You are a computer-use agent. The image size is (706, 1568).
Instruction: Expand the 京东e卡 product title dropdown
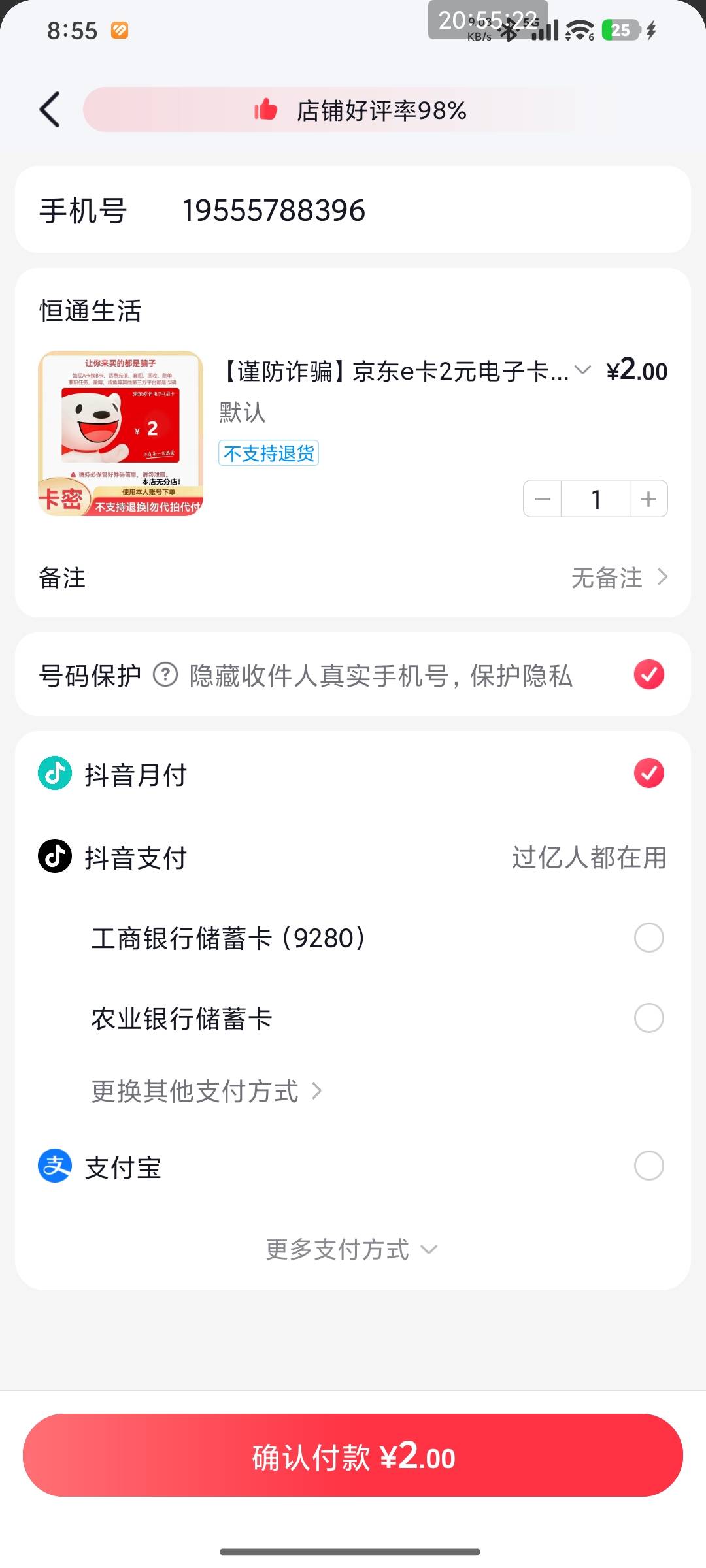pyautogui.click(x=582, y=370)
